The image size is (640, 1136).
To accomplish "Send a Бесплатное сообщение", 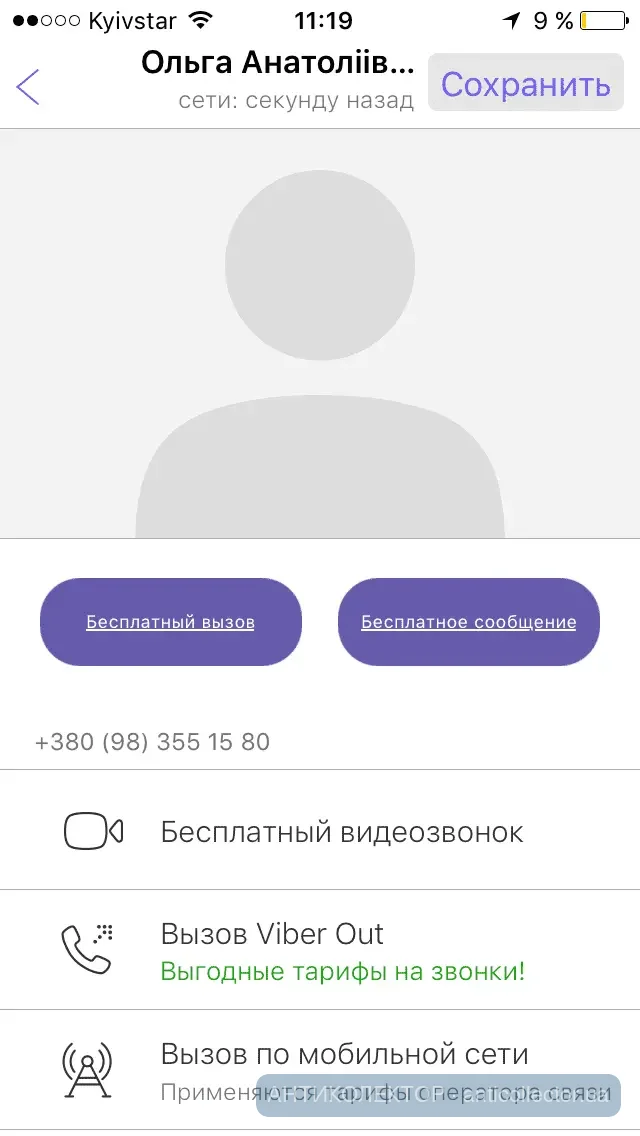I will [468, 622].
